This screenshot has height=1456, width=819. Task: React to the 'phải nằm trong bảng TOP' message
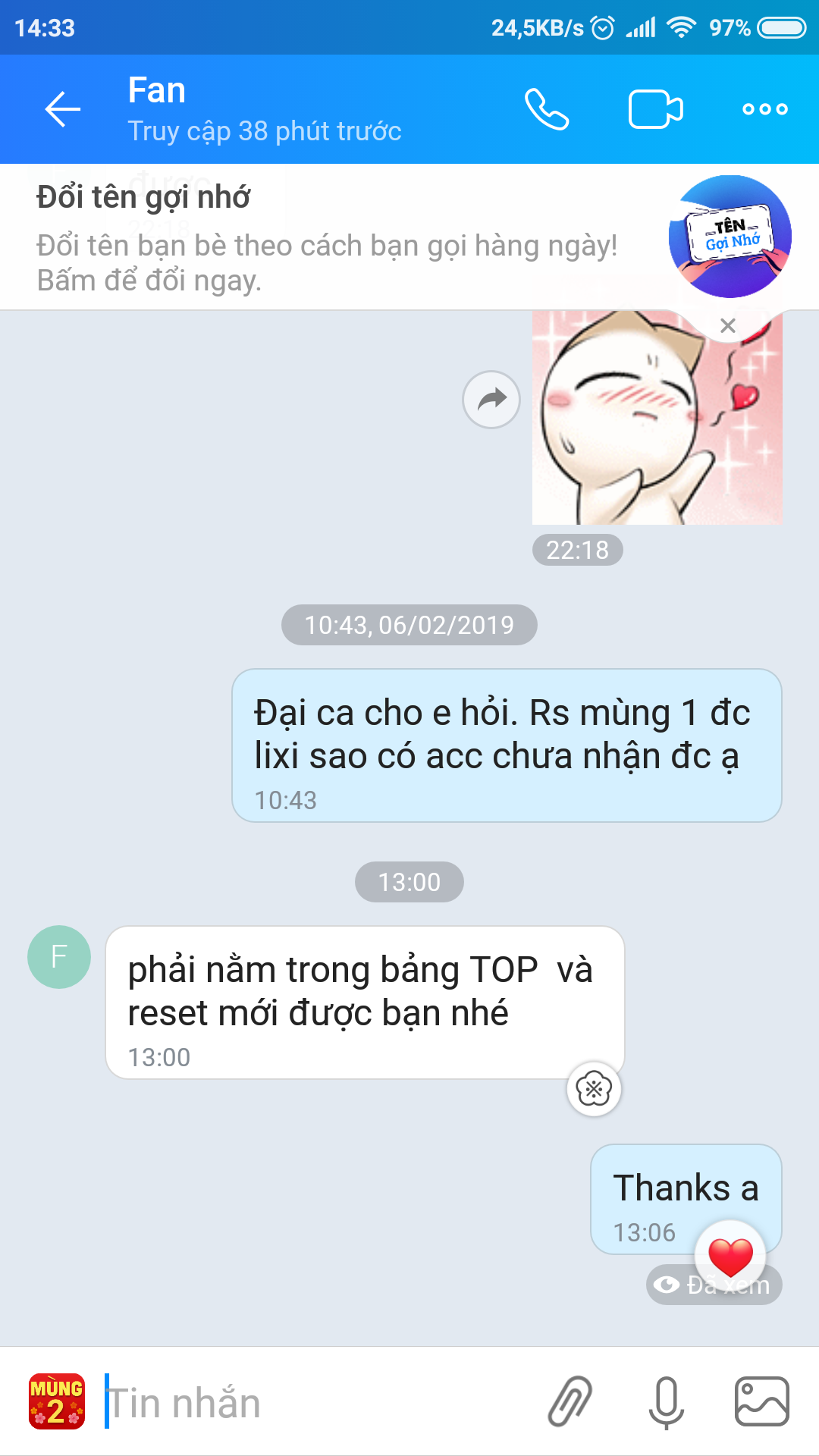click(x=594, y=1089)
